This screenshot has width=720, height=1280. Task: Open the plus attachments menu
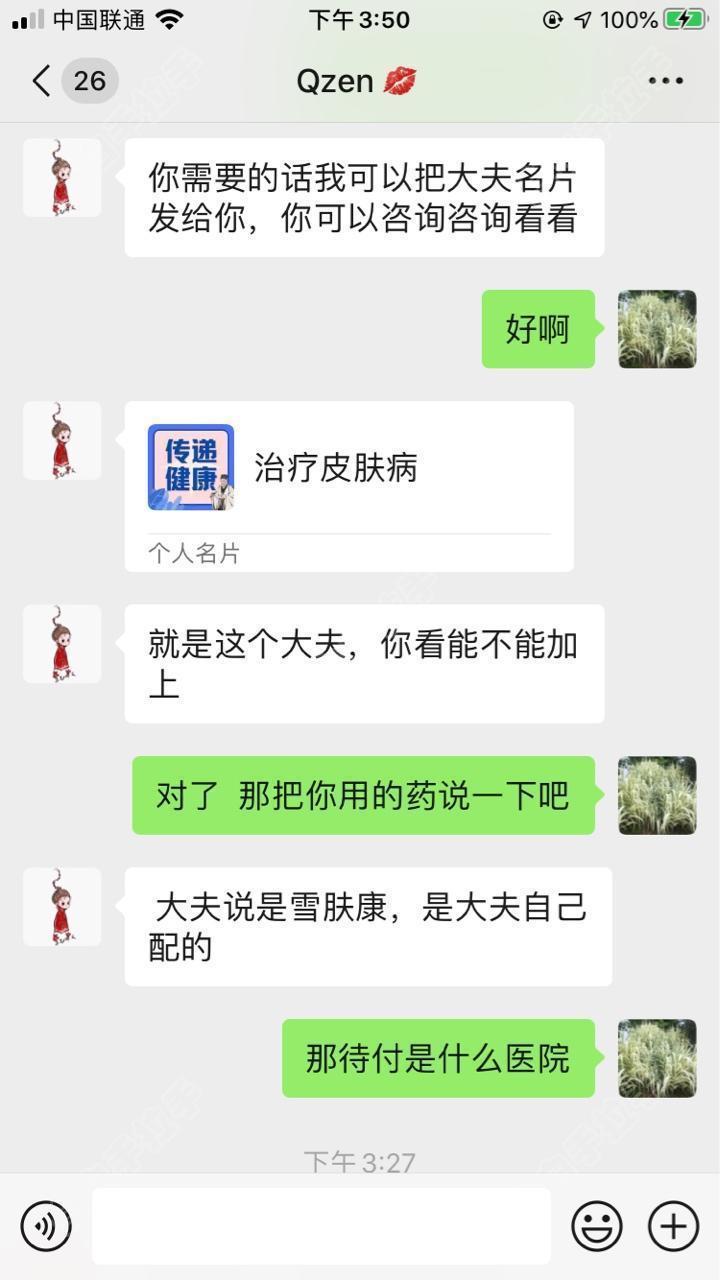pyautogui.click(x=673, y=1226)
